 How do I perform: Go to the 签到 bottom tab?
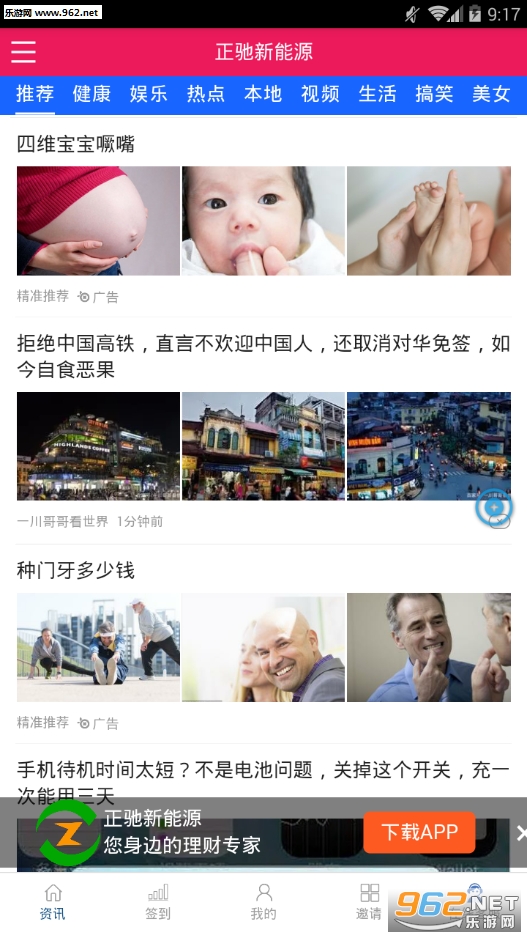point(158,902)
